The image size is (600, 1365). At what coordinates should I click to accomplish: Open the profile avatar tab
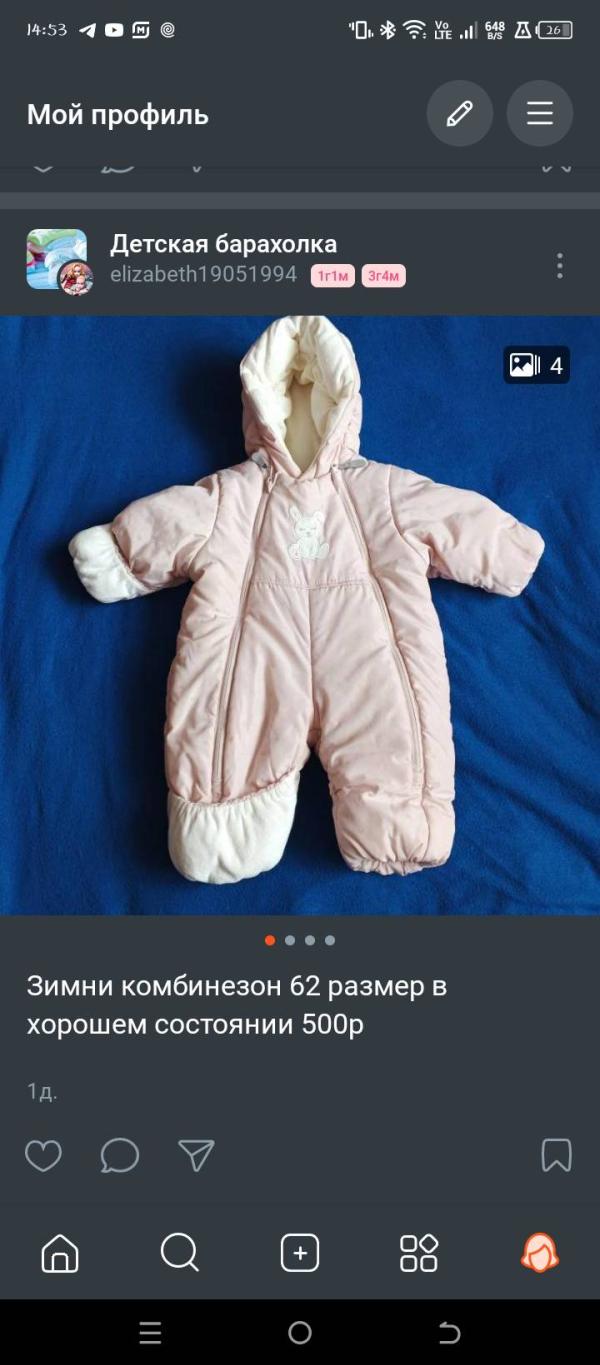tap(540, 1252)
